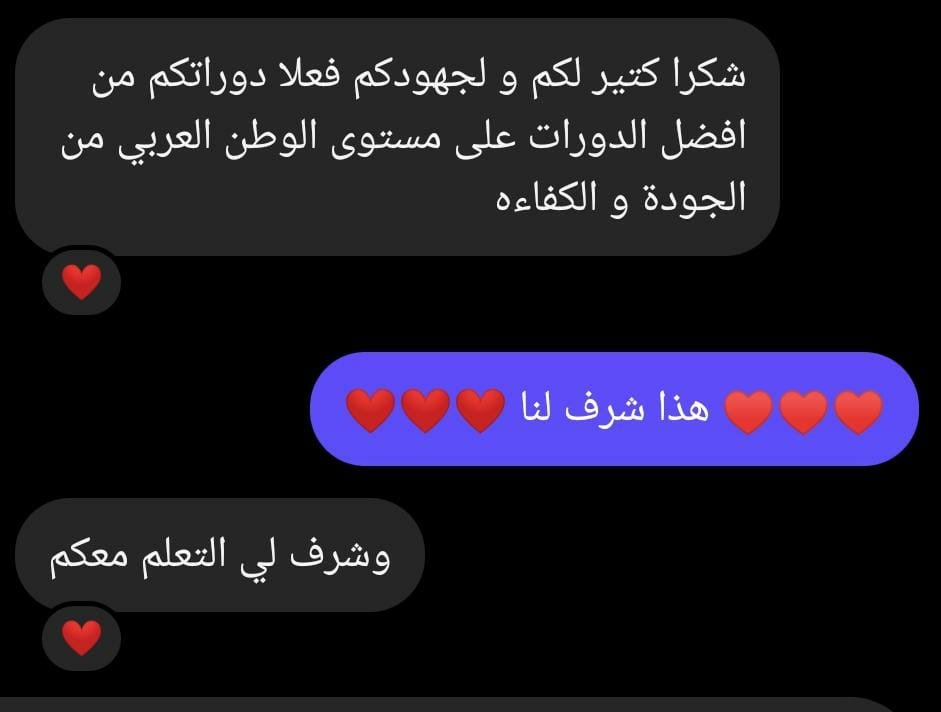Open heart reaction under the long thank-you message
Viewport: 941px width, 712px height.
coord(81,284)
